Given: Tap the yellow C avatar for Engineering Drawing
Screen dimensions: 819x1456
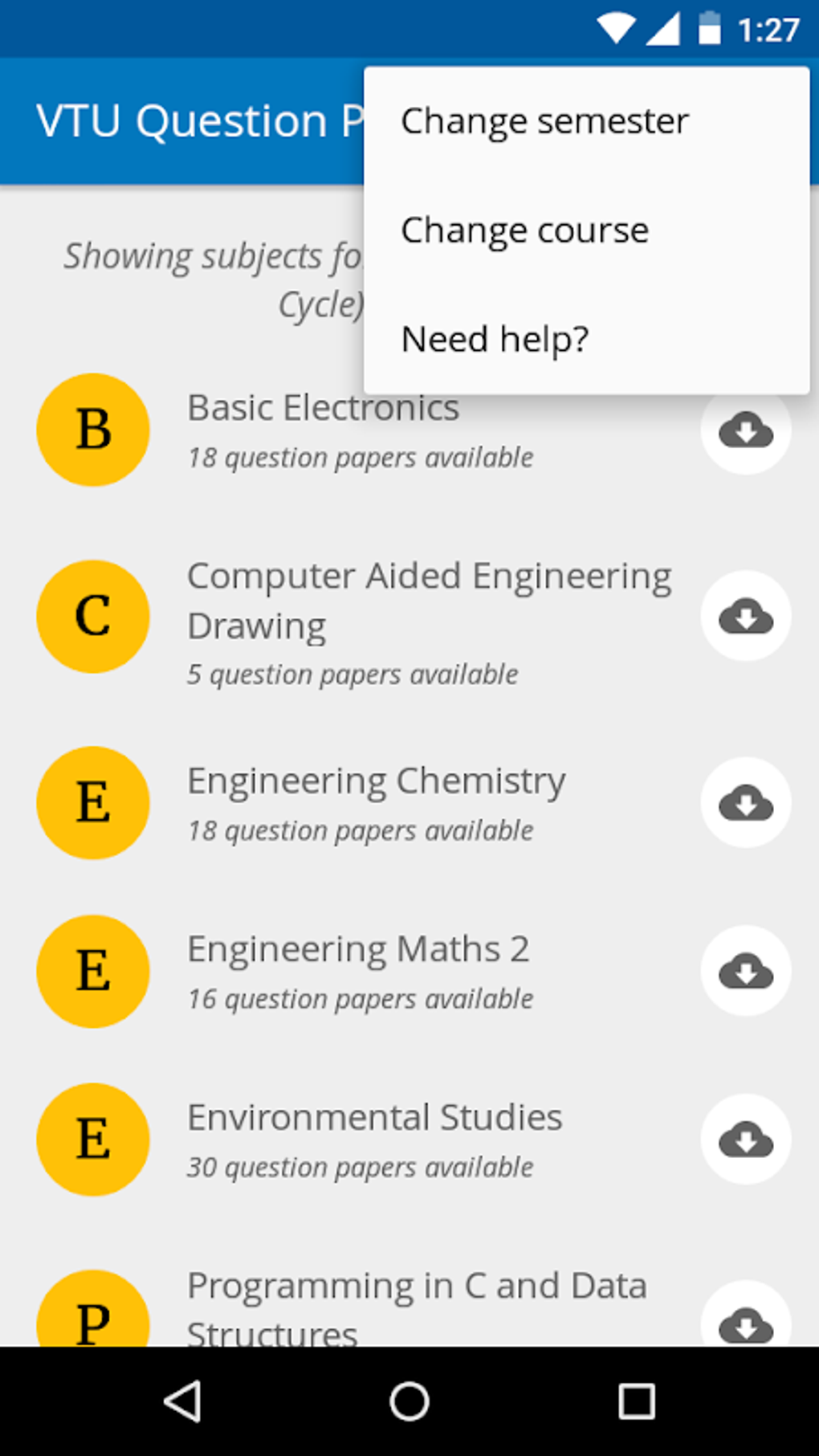Looking at the screenshot, I should 92,617.
